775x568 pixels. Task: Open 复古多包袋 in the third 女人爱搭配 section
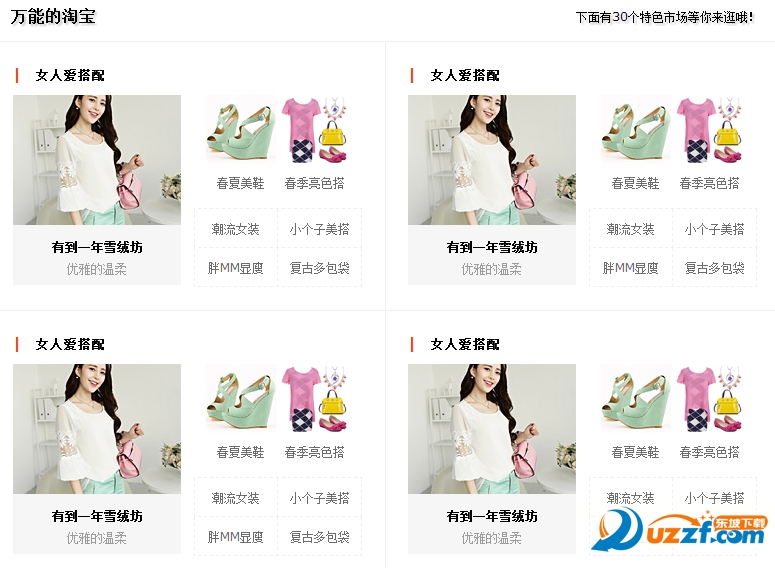[x=319, y=537]
